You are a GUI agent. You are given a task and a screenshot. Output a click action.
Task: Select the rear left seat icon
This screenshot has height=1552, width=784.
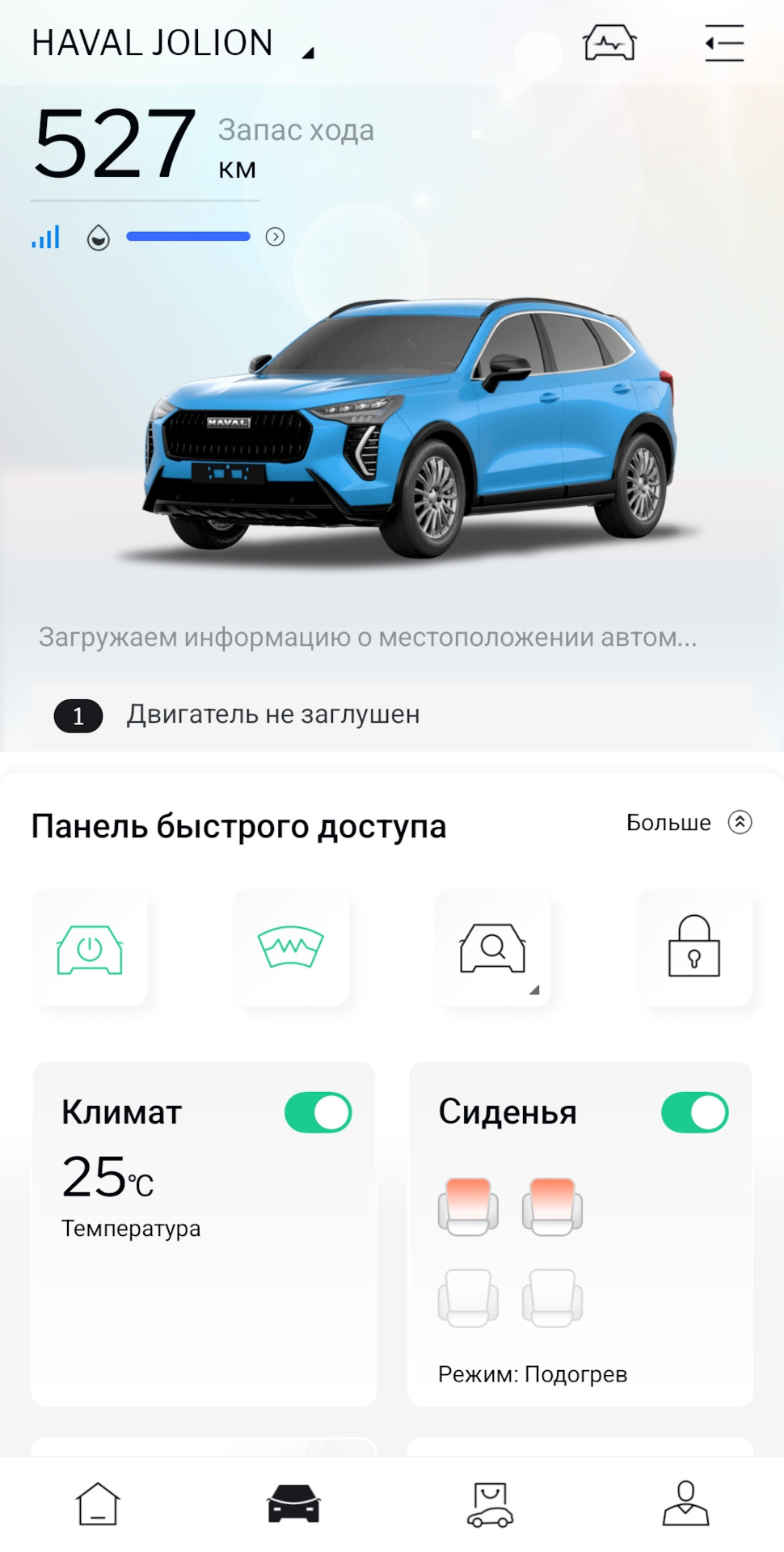[x=468, y=1297]
